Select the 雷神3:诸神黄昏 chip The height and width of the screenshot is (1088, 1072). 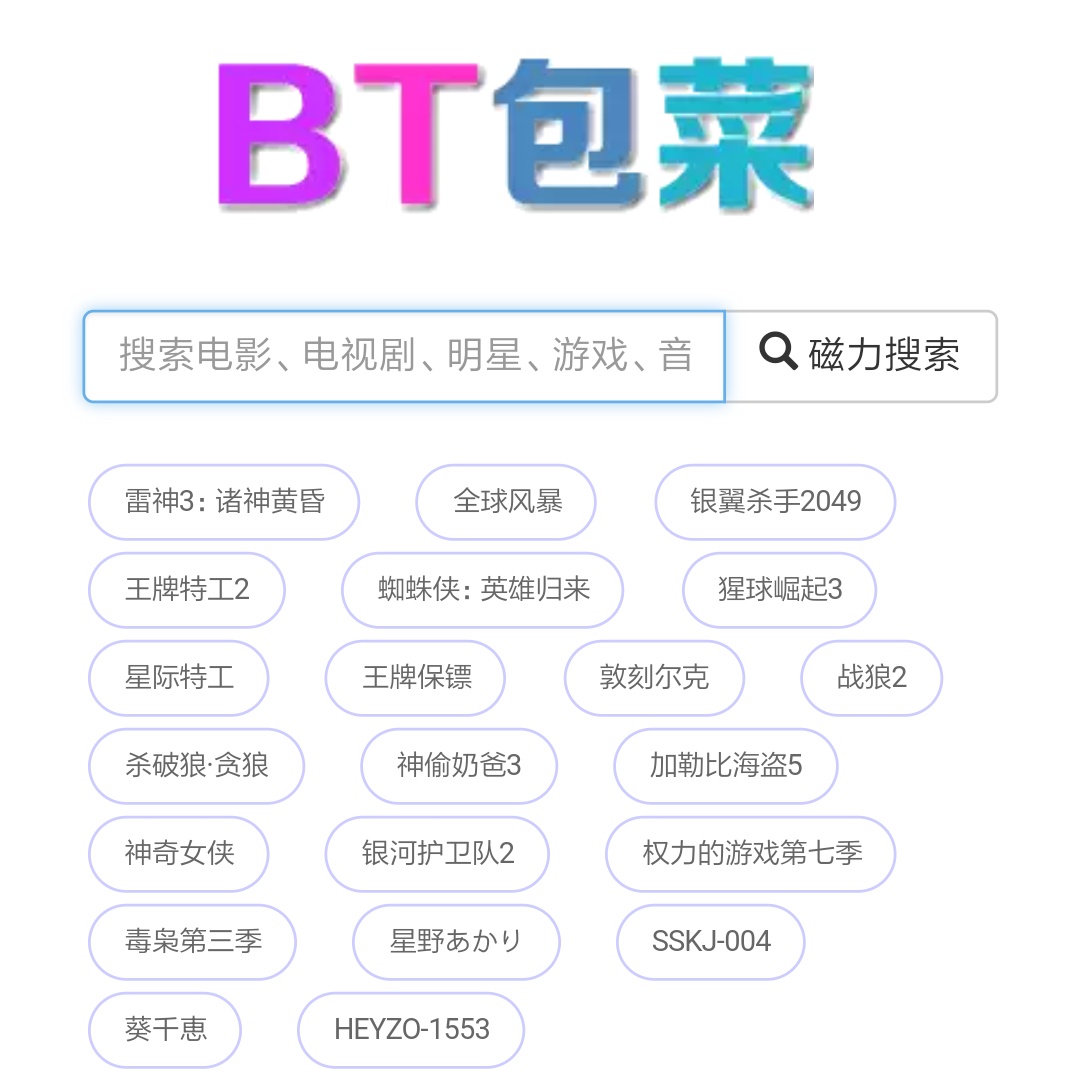tap(224, 502)
